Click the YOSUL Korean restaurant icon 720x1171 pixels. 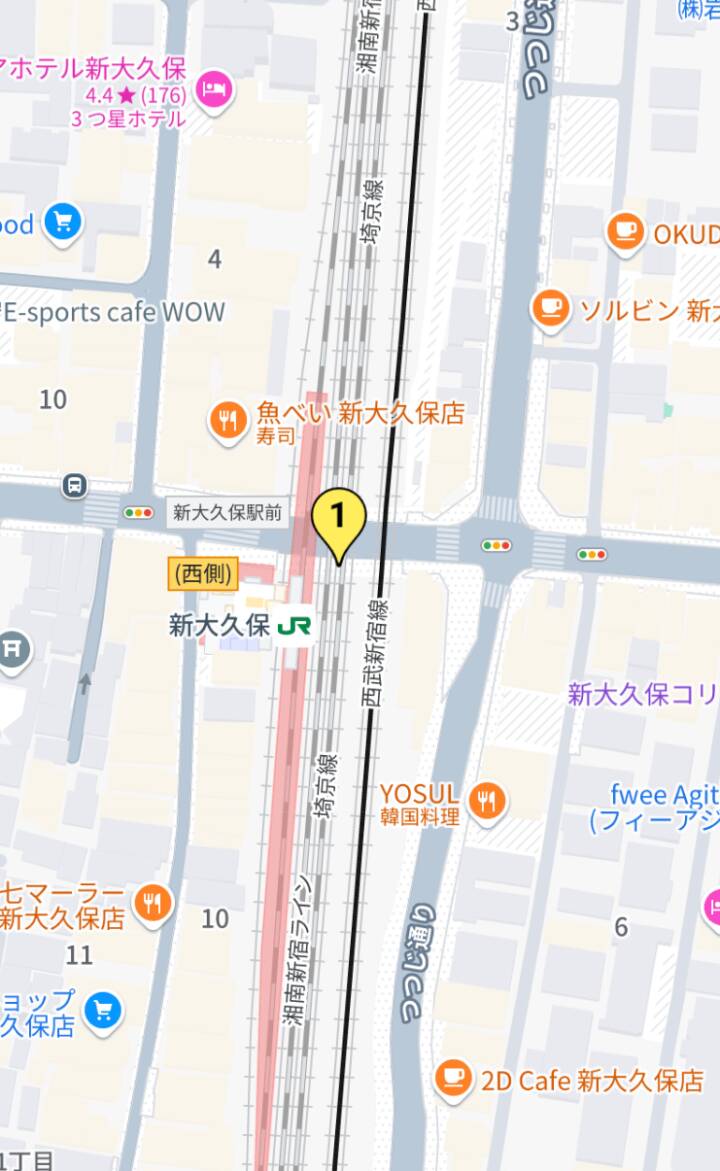tap(489, 801)
